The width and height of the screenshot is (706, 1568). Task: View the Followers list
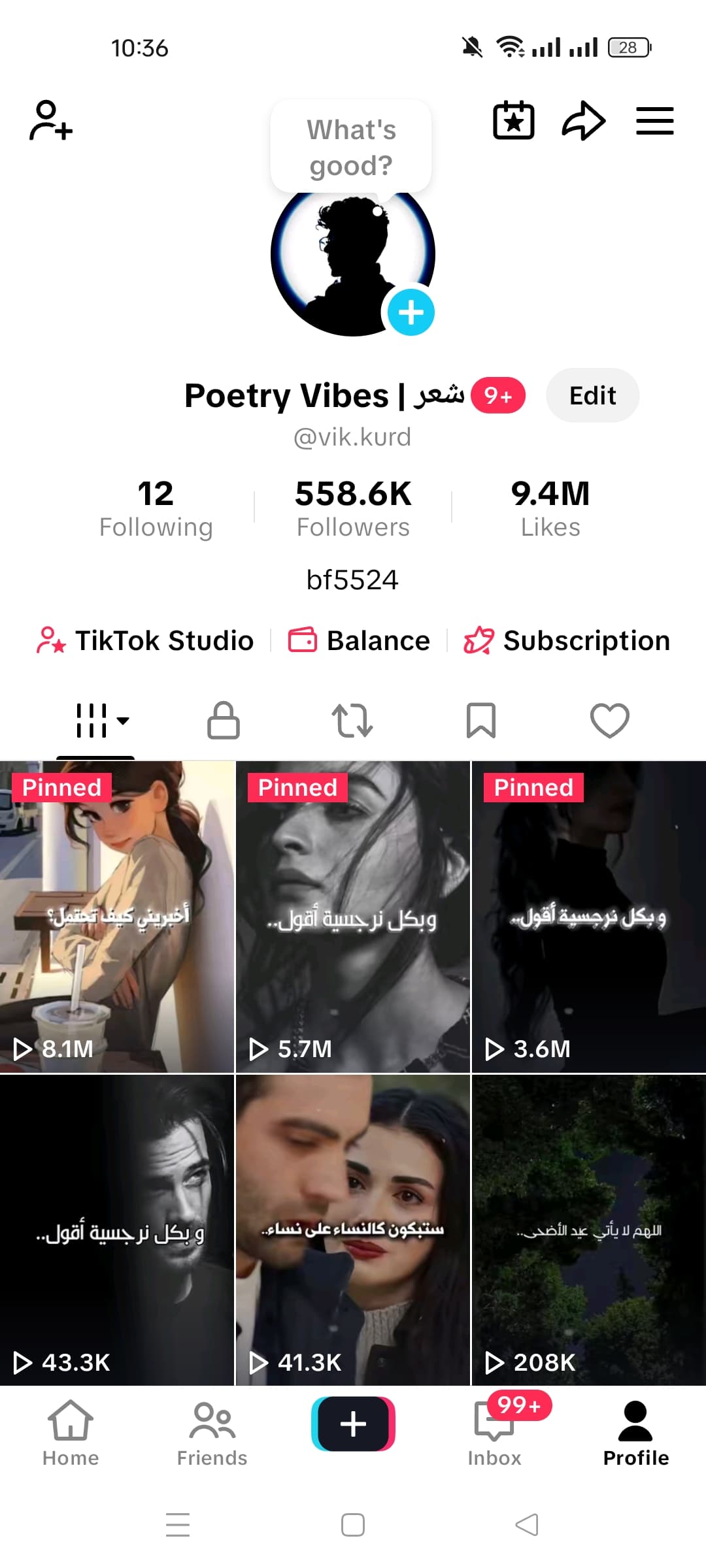pos(353,509)
